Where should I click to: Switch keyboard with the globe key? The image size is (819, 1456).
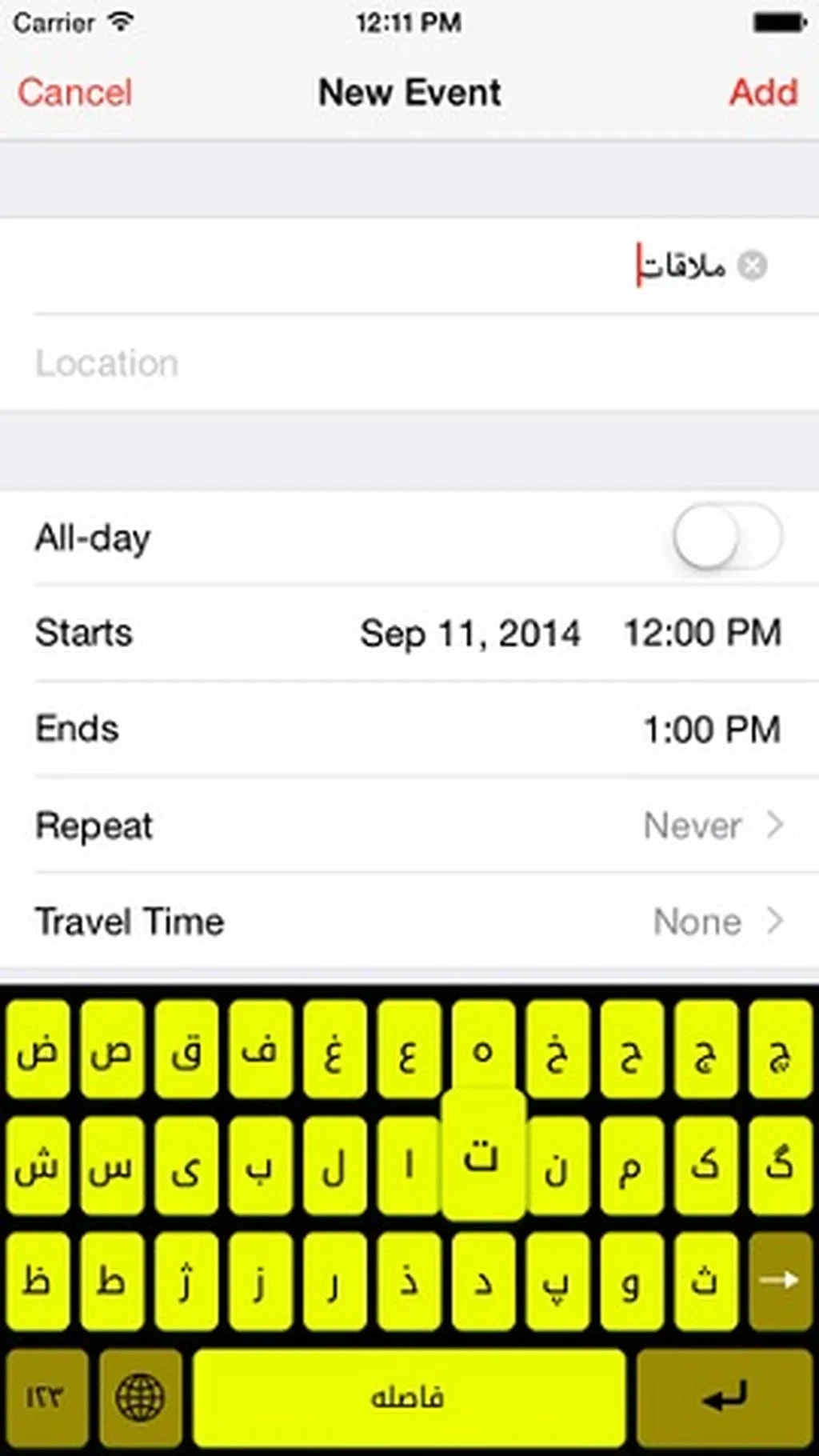140,1397
